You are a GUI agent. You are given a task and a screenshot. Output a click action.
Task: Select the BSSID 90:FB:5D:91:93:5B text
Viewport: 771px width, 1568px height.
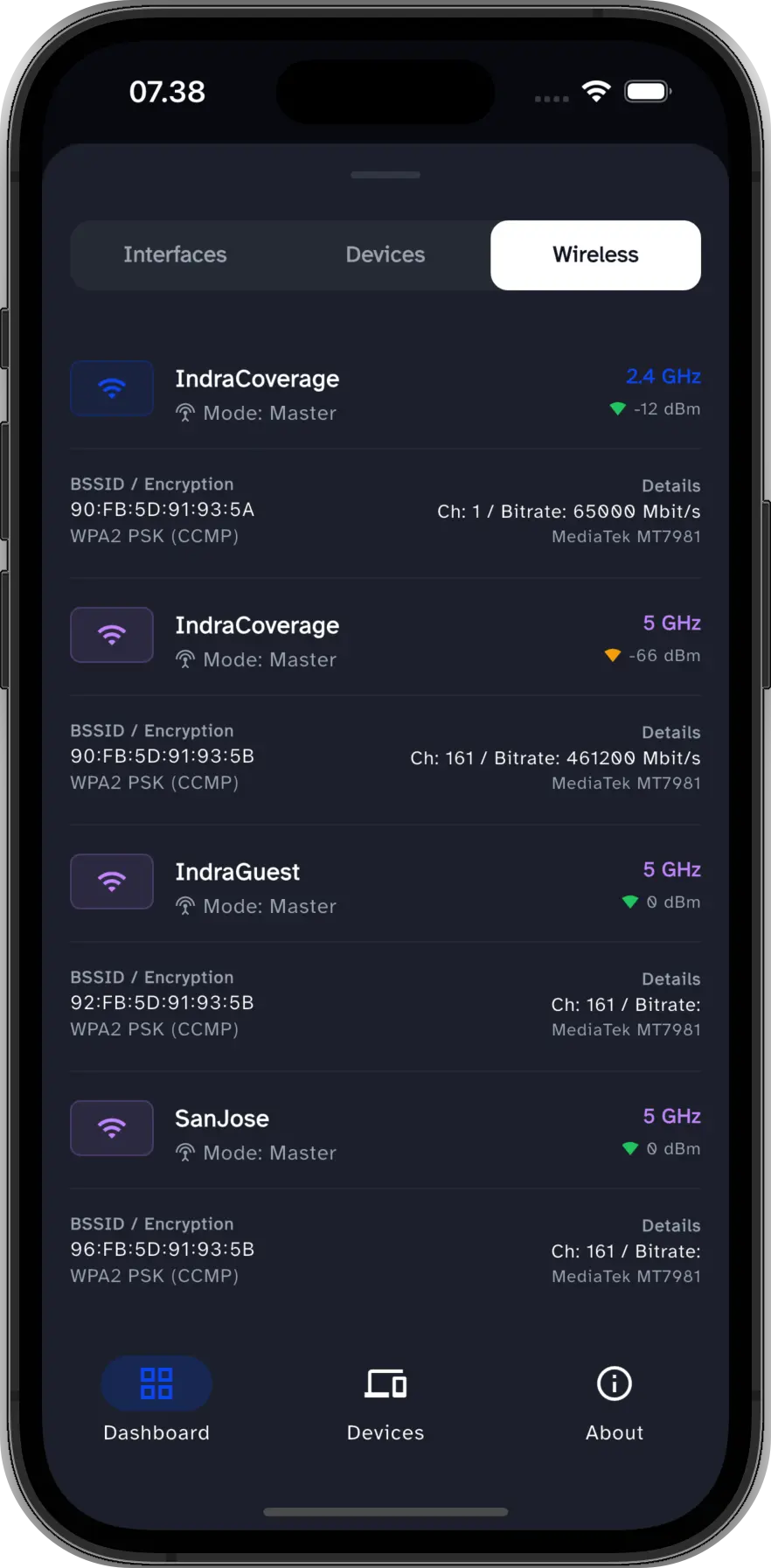[x=162, y=756]
